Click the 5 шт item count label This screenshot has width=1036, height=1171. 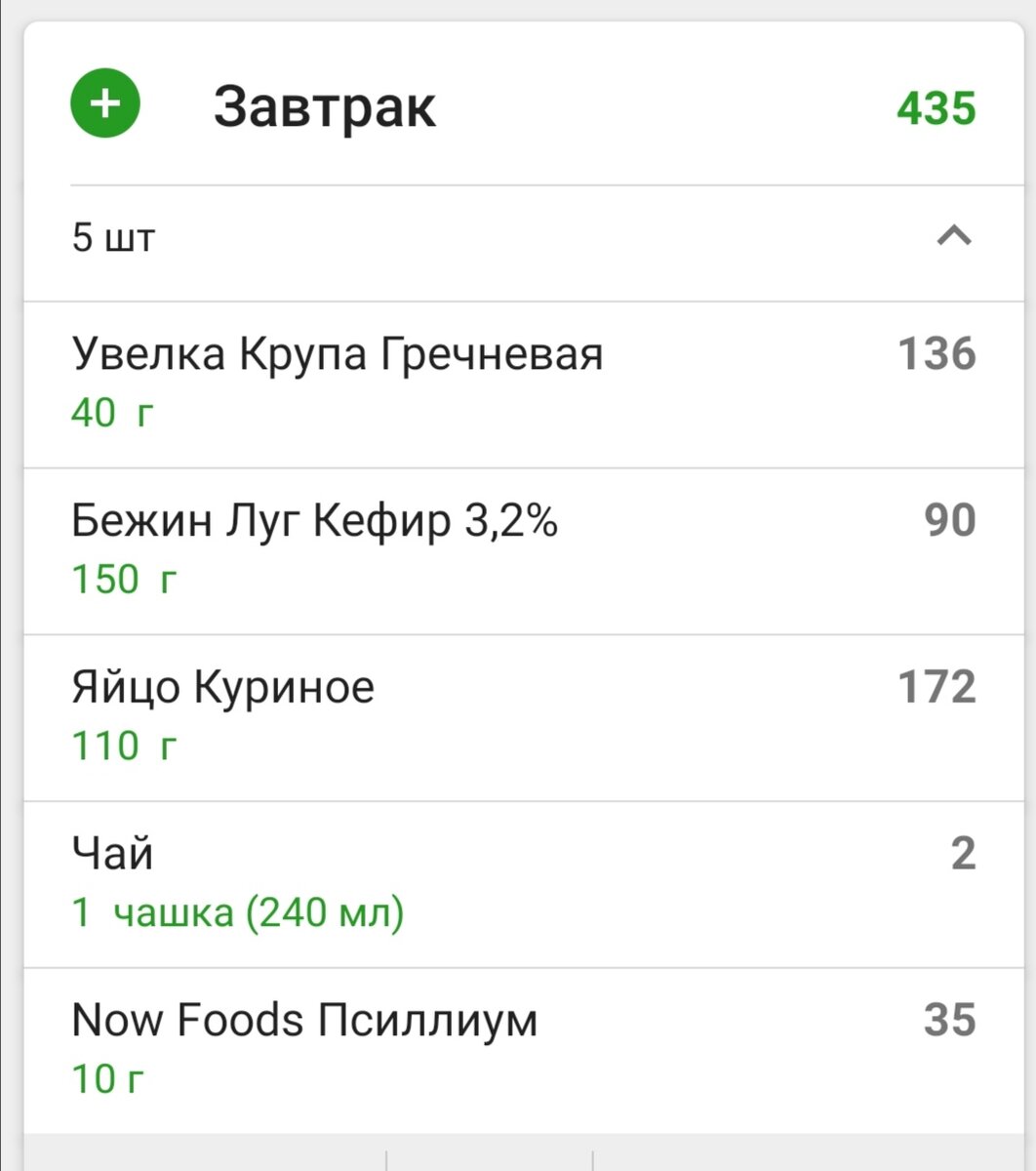click(x=112, y=238)
